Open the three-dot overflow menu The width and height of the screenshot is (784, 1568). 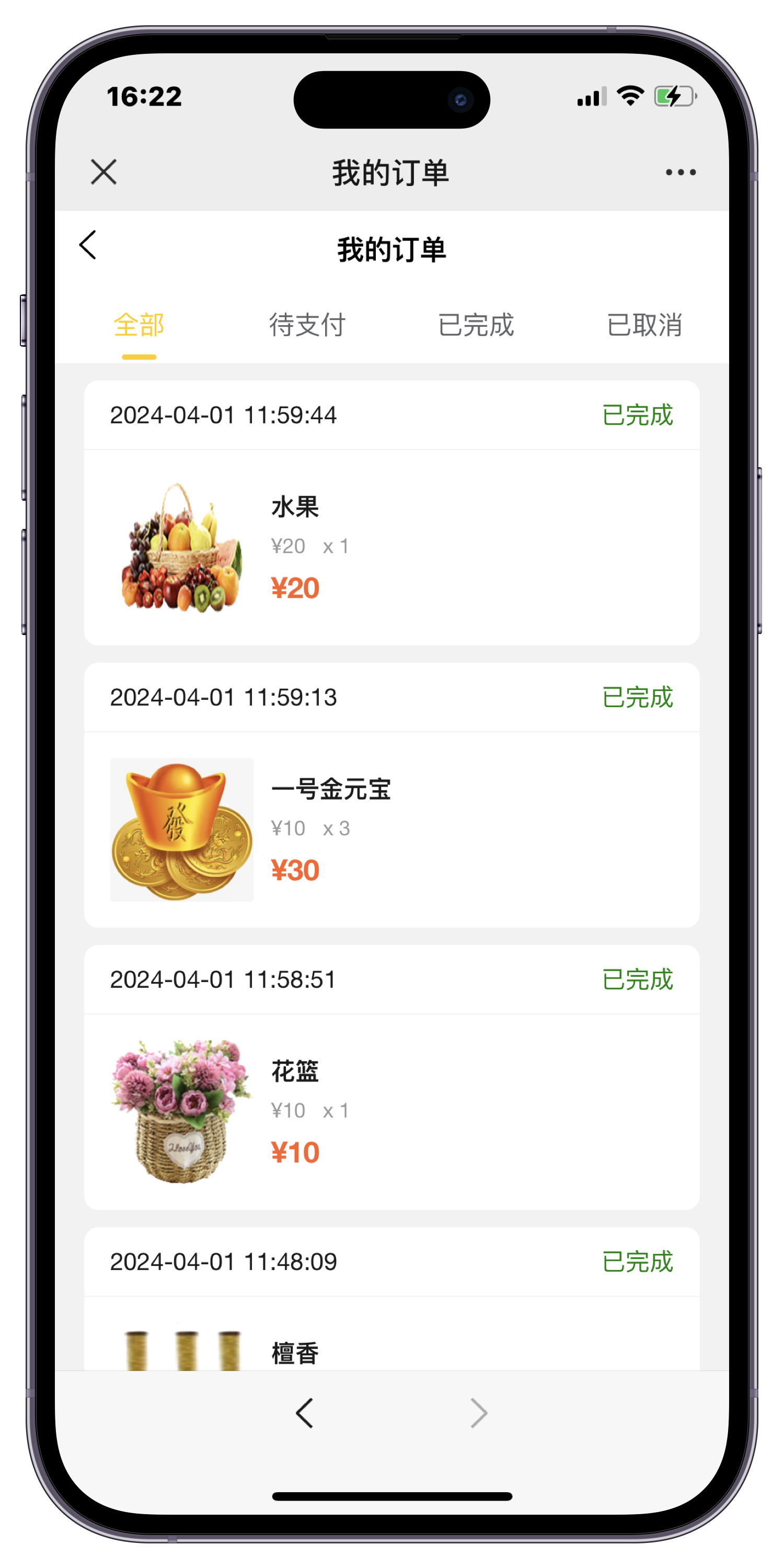coord(681,172)
